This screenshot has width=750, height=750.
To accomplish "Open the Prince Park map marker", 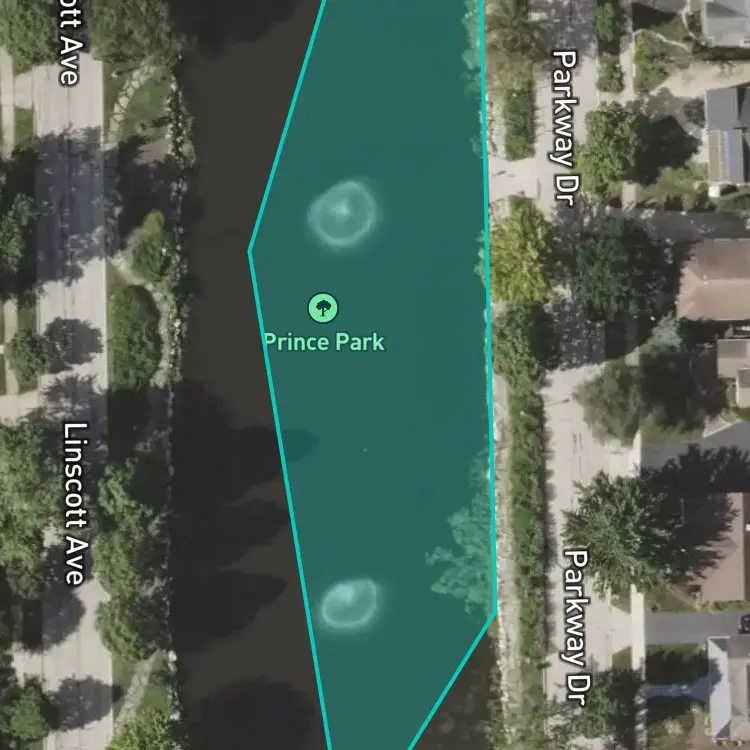I will coord(323,308).
